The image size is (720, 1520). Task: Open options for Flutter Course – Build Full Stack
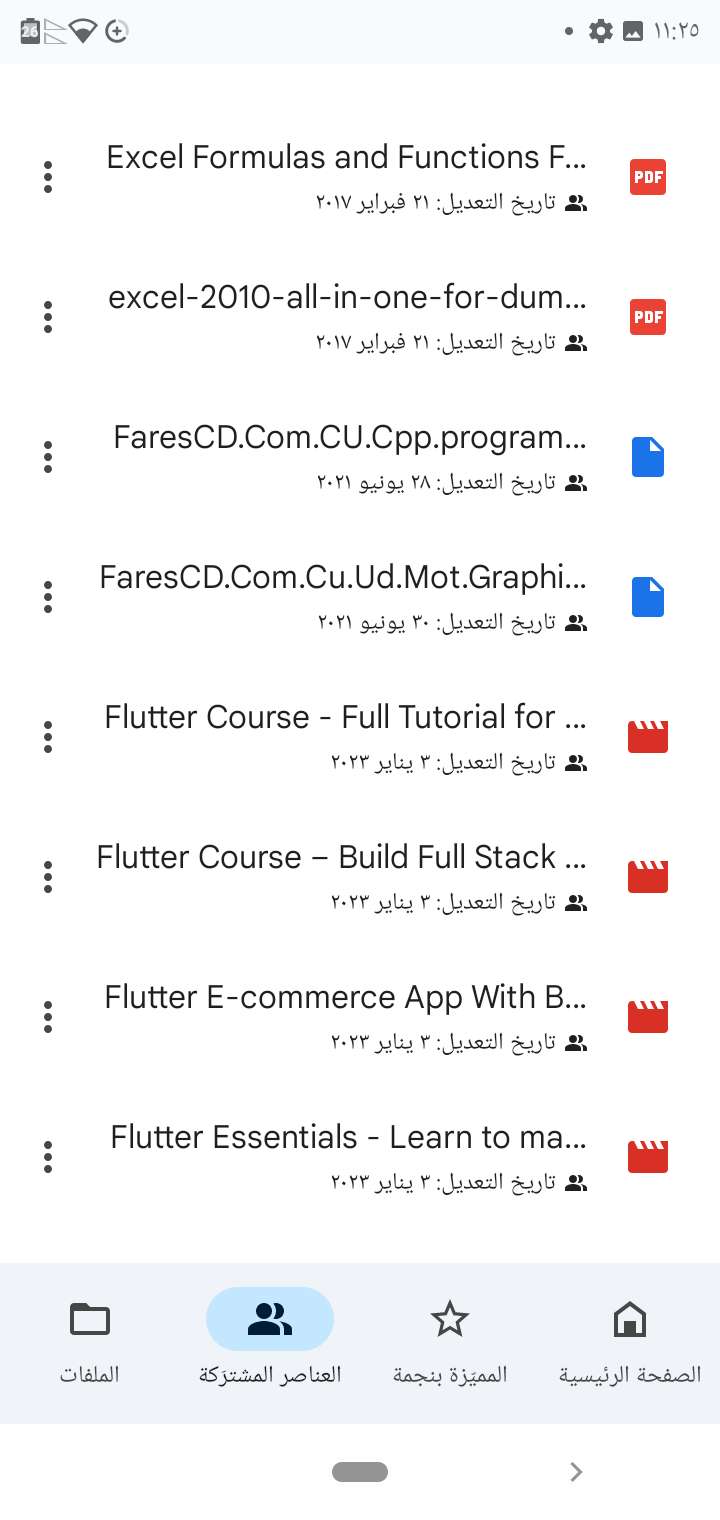[x=48, y=877]
